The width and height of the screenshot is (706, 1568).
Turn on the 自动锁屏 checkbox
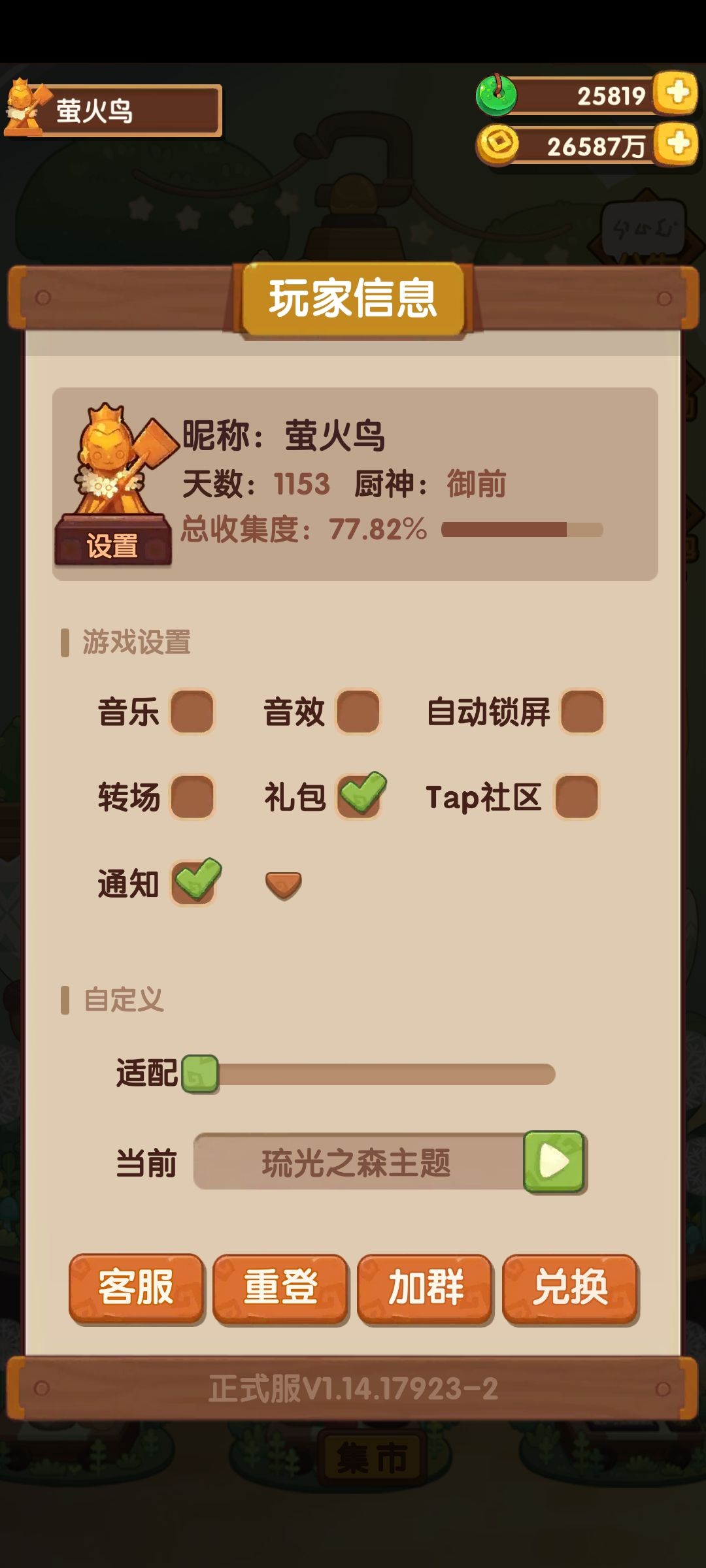582,711
